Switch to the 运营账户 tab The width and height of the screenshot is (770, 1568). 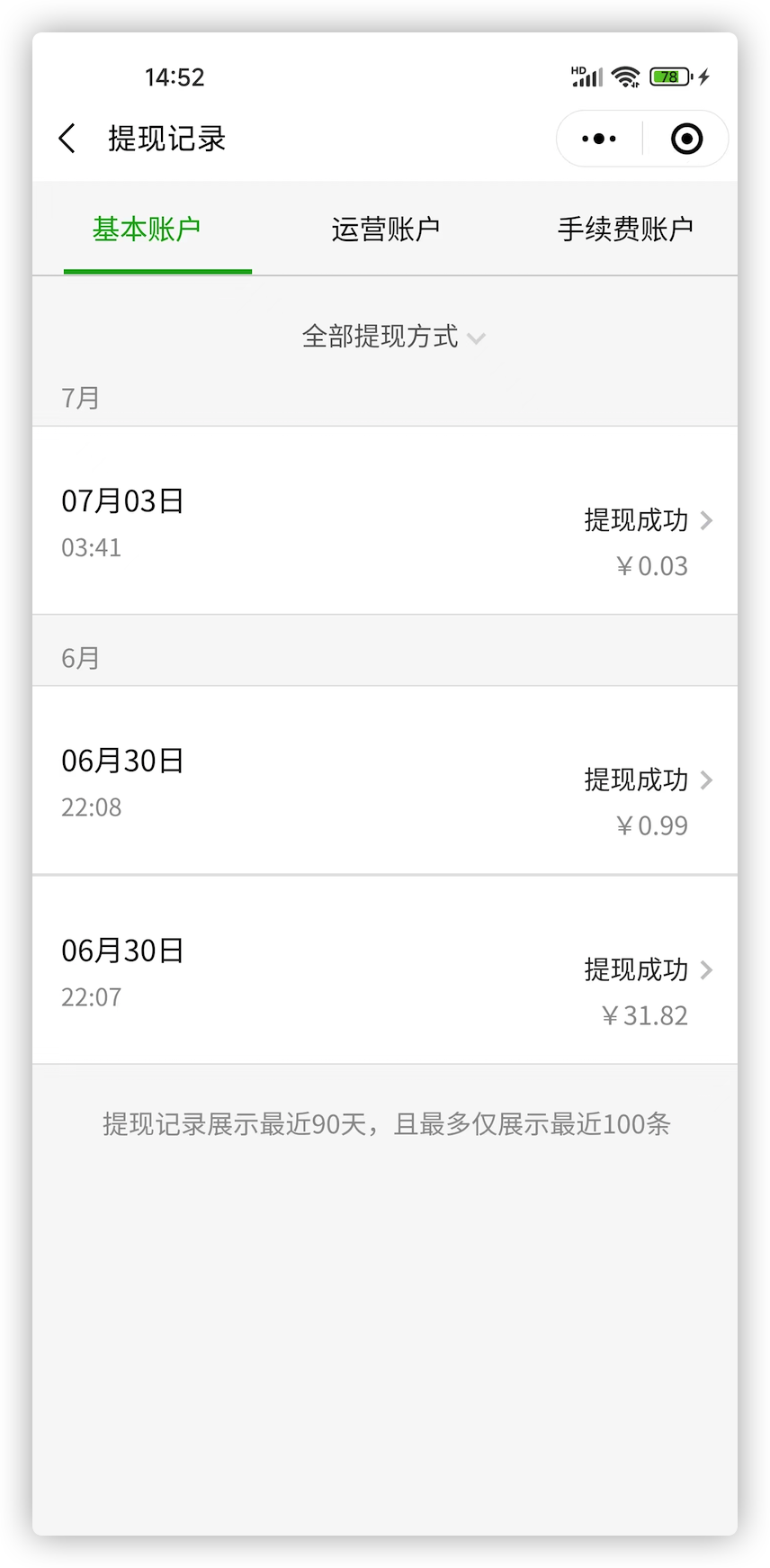point(385,229)
